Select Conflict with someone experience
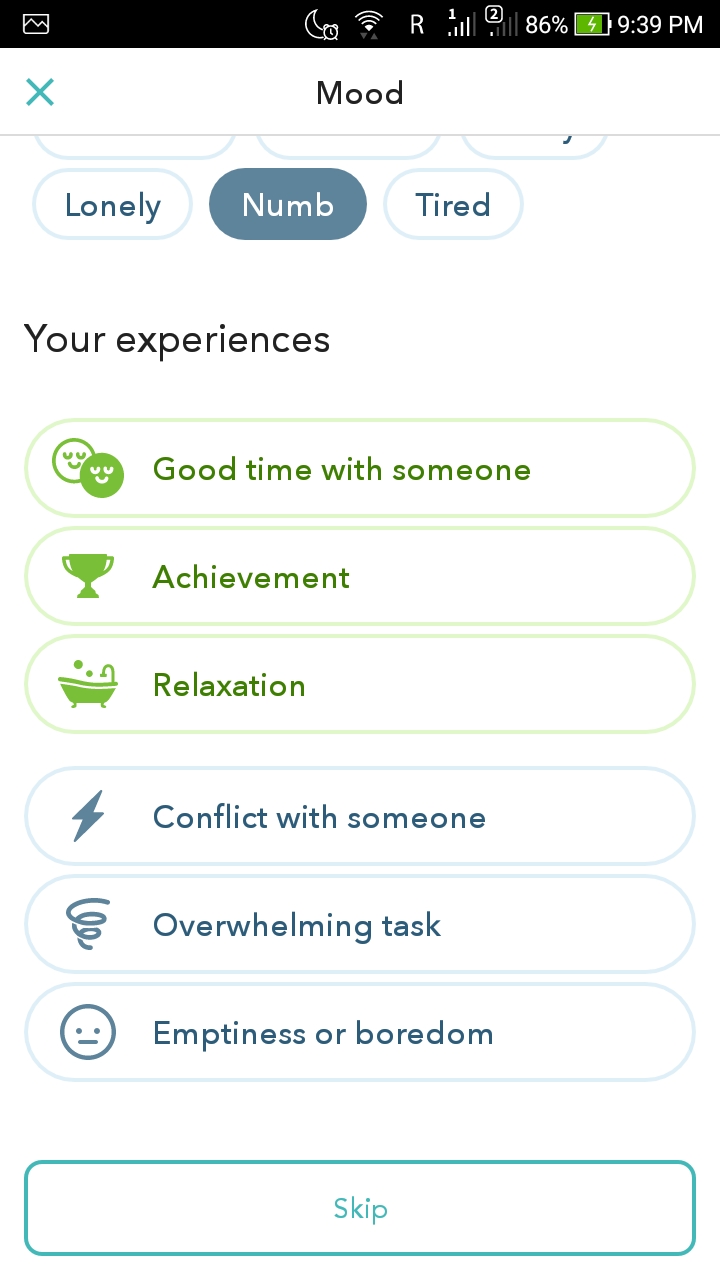This screenshot has width=720, height=1280. [x=360, y=817]
